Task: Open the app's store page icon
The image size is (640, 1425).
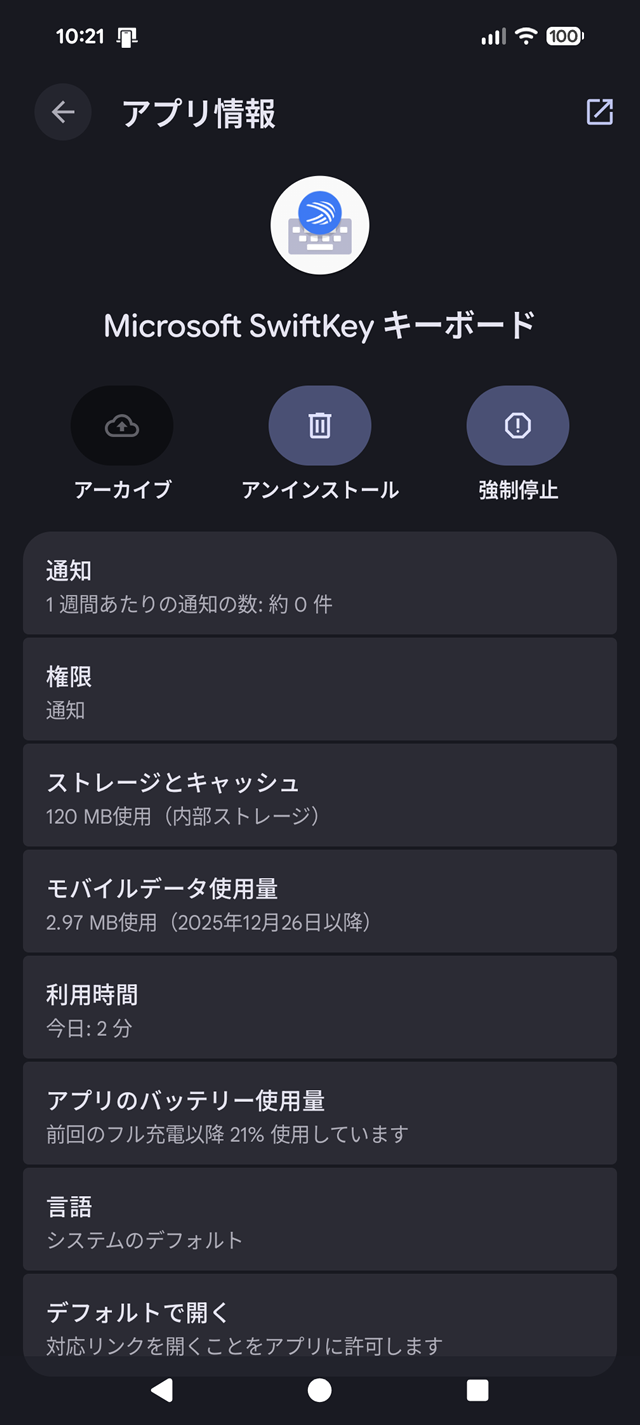Action: (599, 112)
